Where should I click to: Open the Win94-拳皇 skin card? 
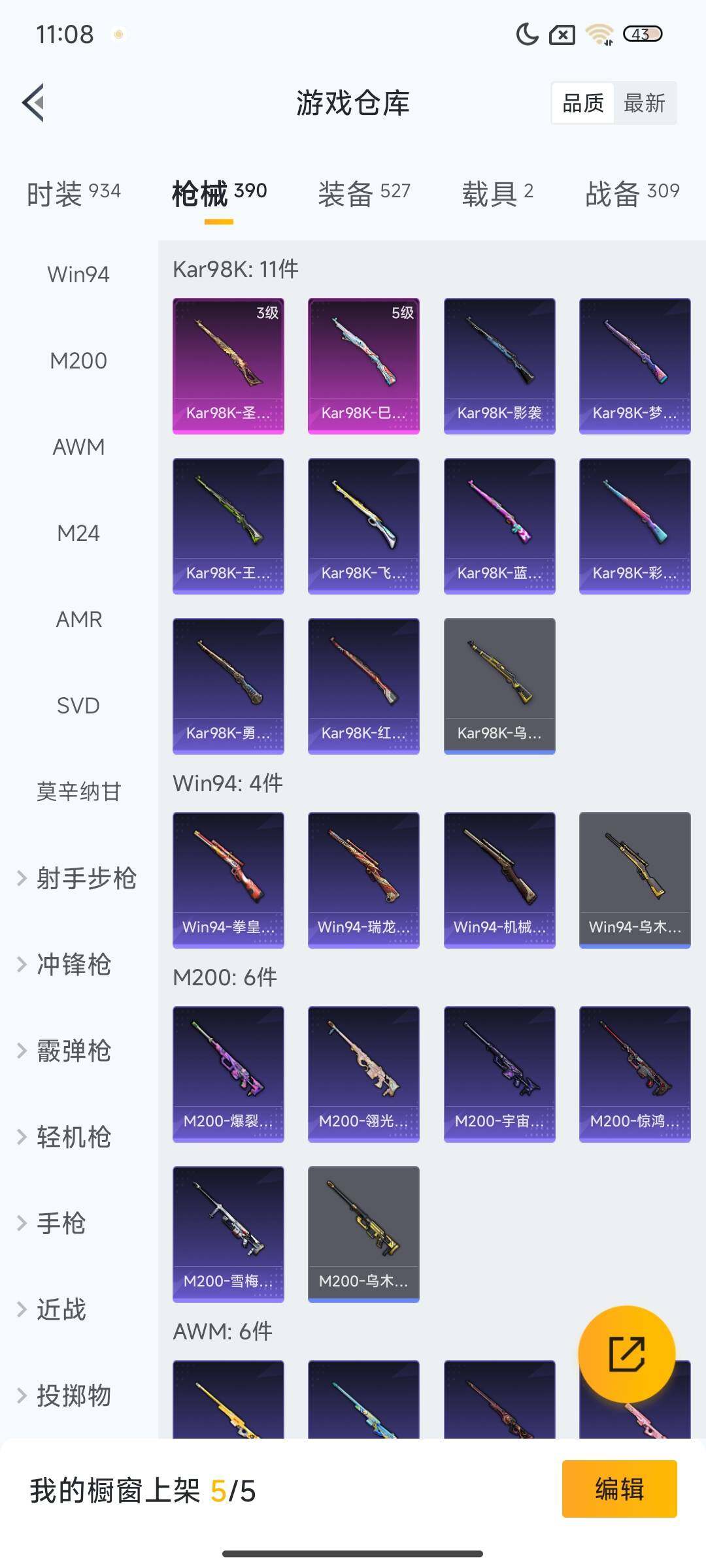pyautogui.click(x=228, y=879)
